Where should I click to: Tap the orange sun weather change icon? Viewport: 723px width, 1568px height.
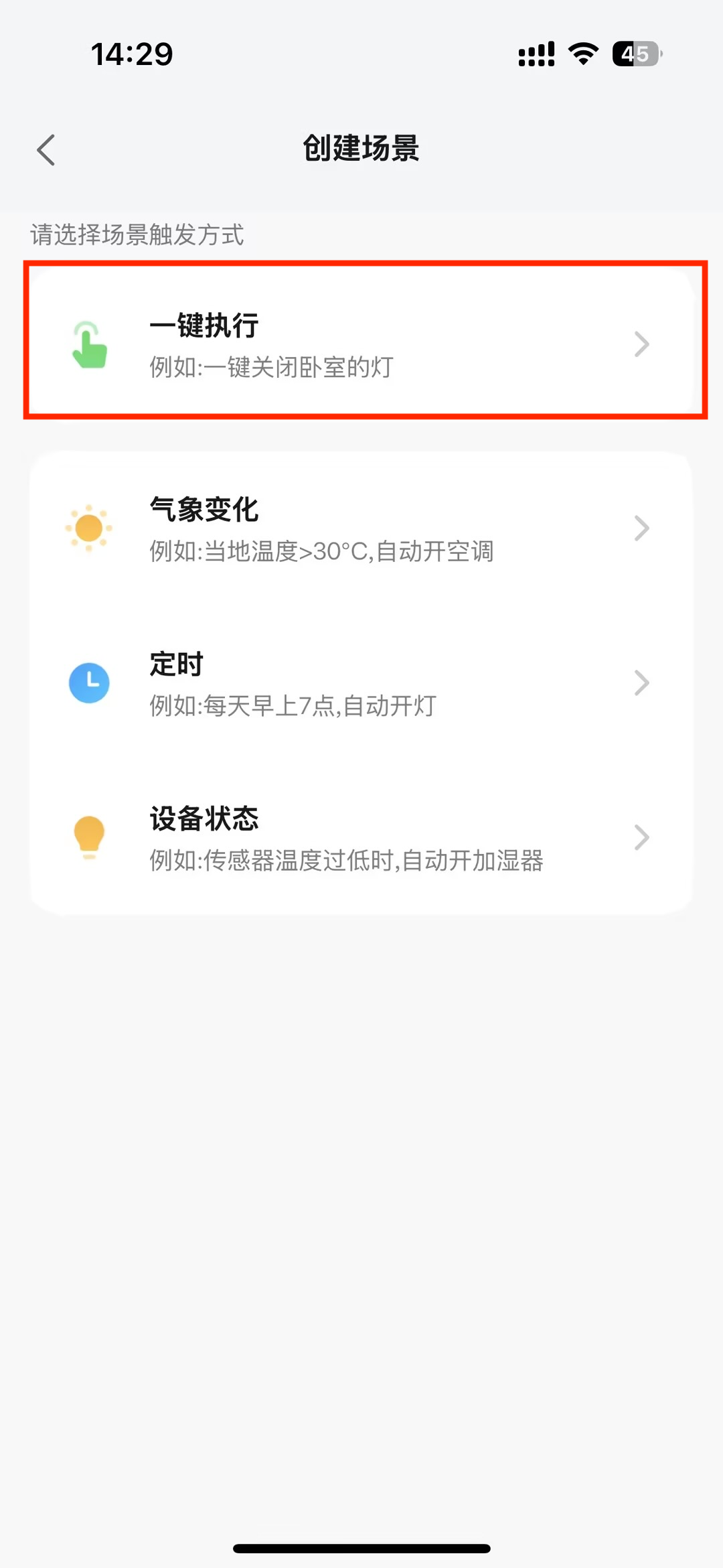click(x=89, y=528)
